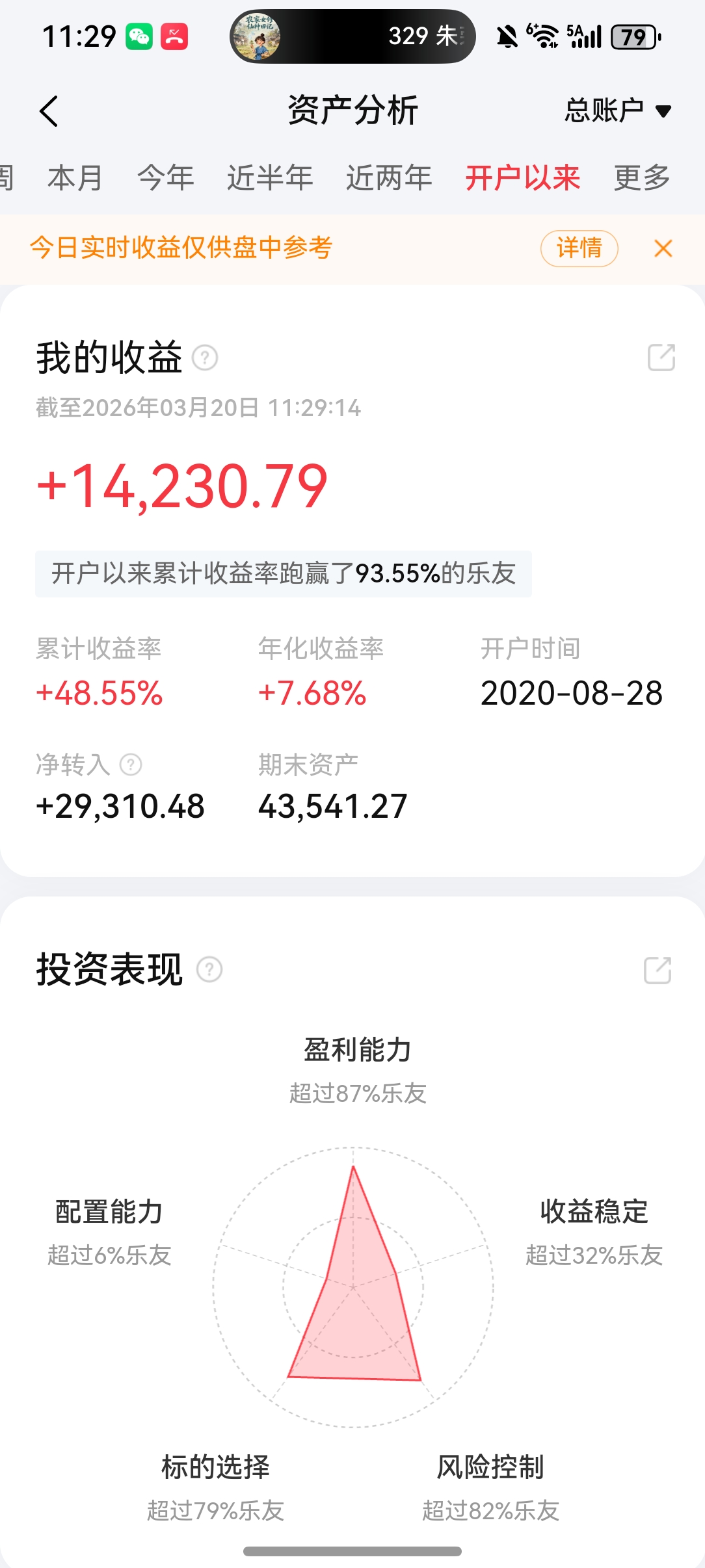Dismiss the orange notice banner
The image size is (705, 1568).
point(663,248)
